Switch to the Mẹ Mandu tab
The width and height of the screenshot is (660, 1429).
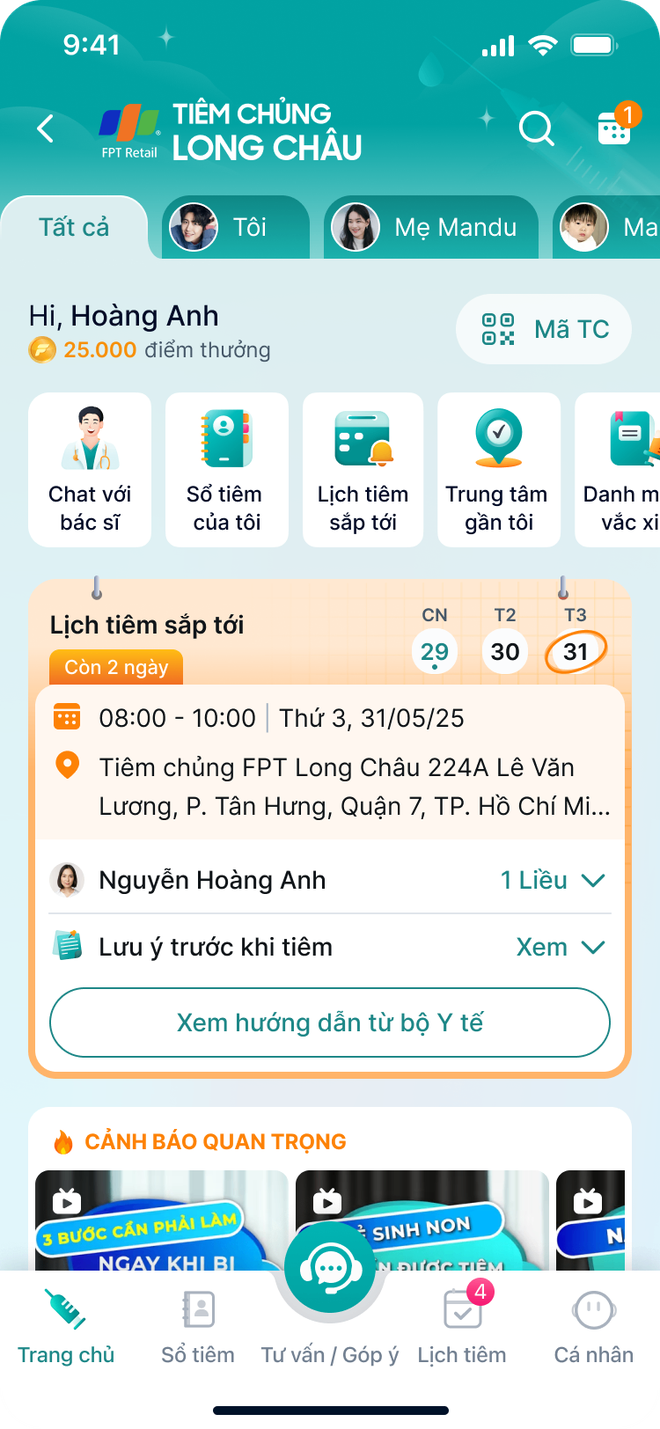coord(430,228)
